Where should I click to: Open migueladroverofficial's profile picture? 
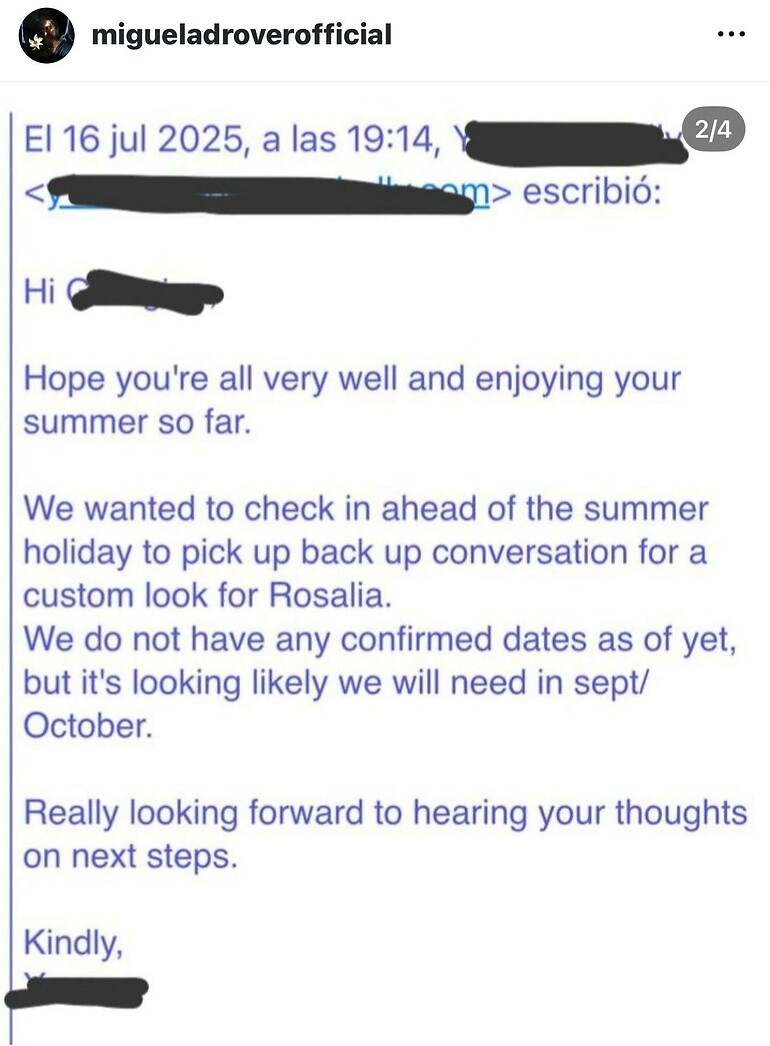click(46, 36)
